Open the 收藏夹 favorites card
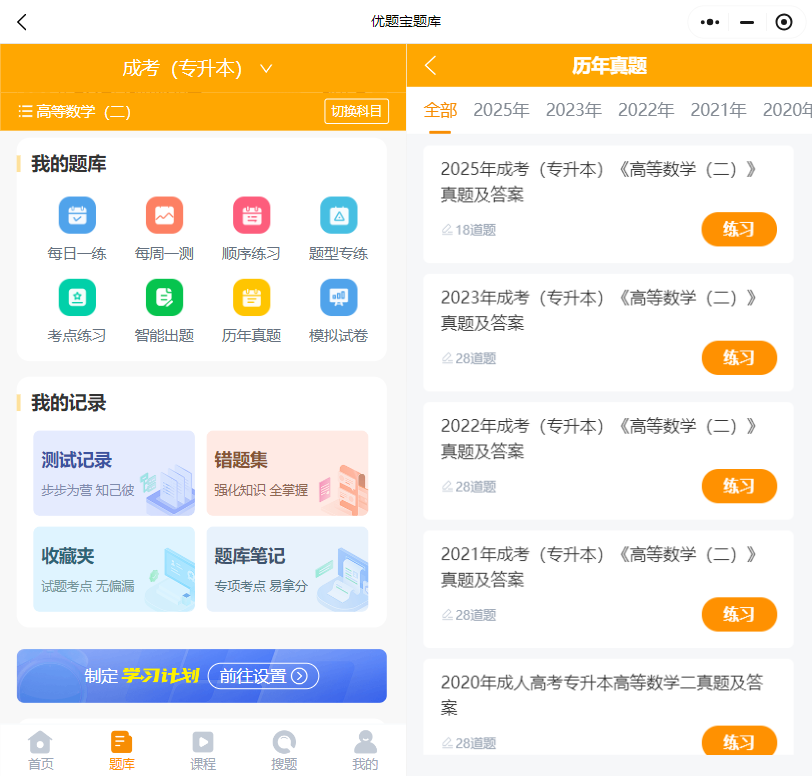Image resolution: width=812 pixels, height=776 pixels. (x=114, y=569)
